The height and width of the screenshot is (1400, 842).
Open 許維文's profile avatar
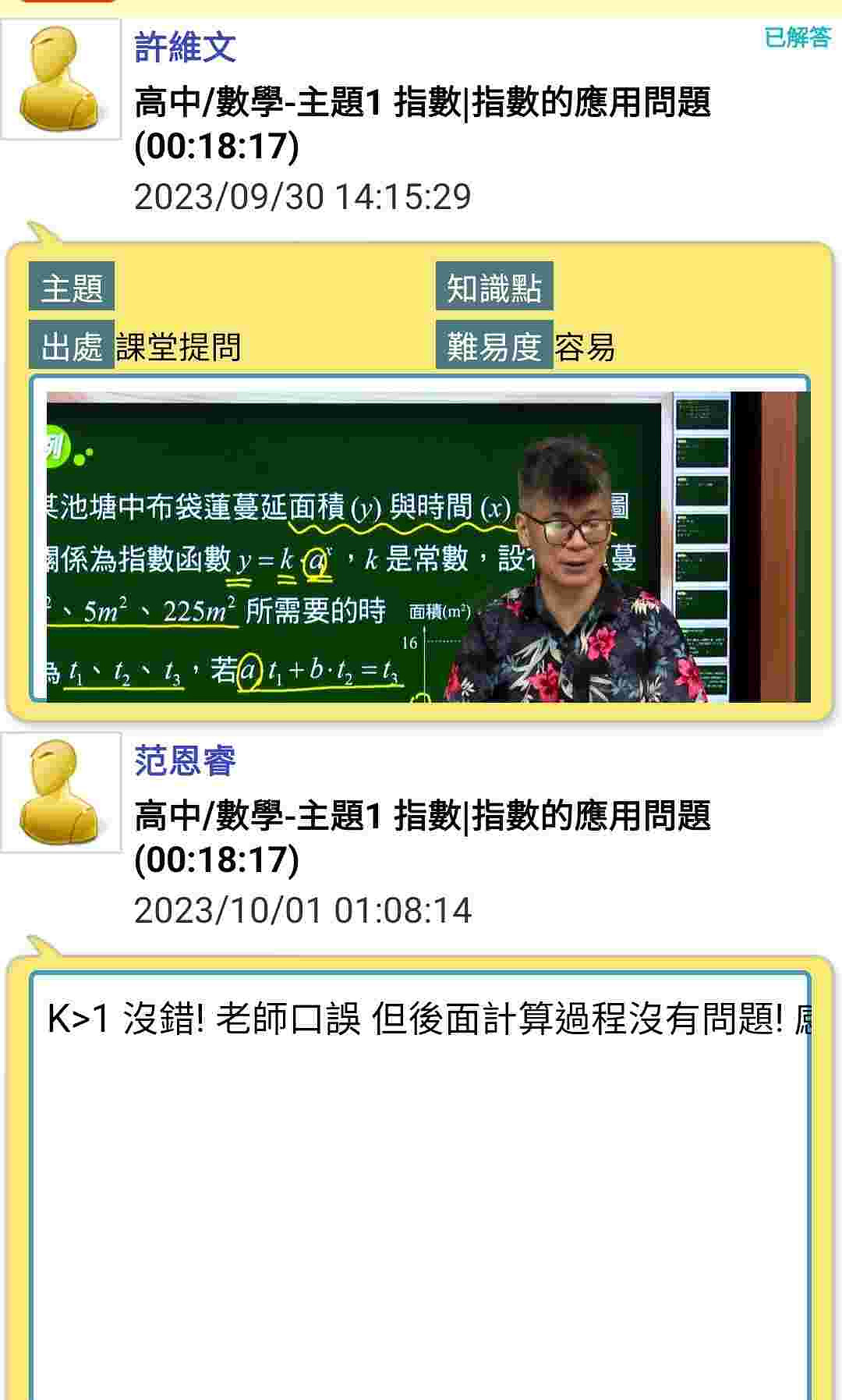[61, 79]
